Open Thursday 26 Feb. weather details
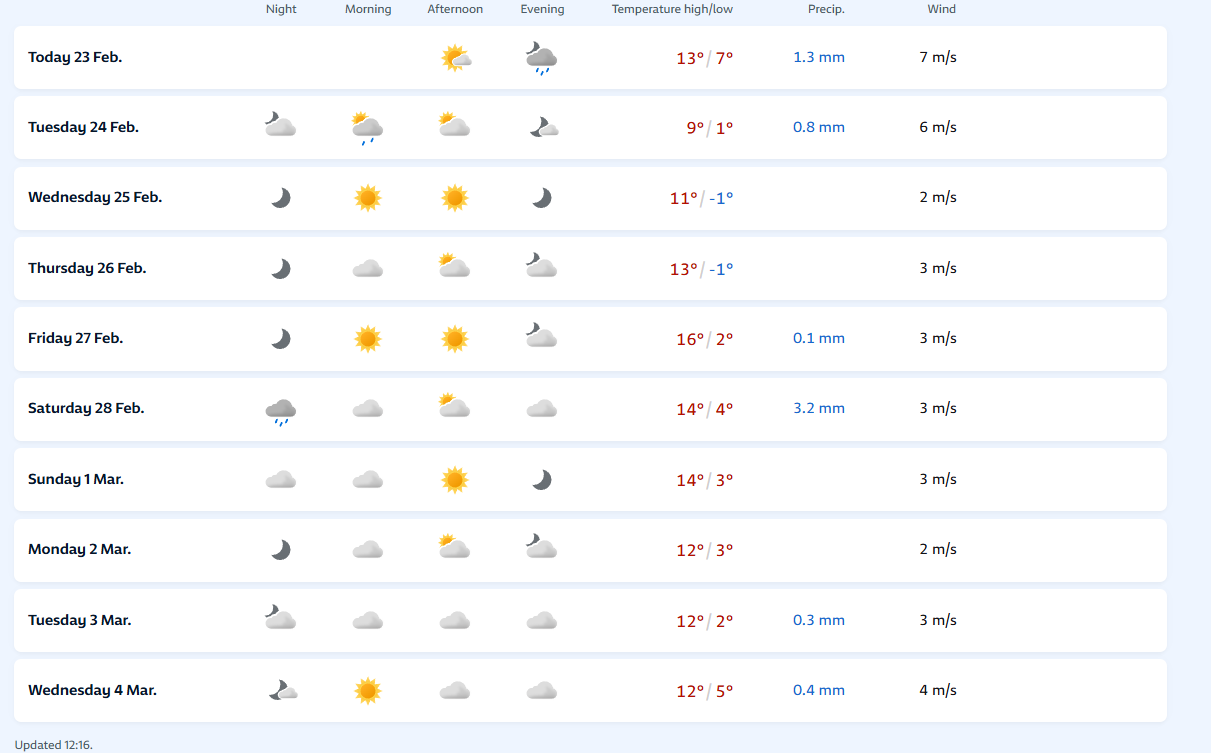This screenshot has width=1211, height=753. click(87, 268)
